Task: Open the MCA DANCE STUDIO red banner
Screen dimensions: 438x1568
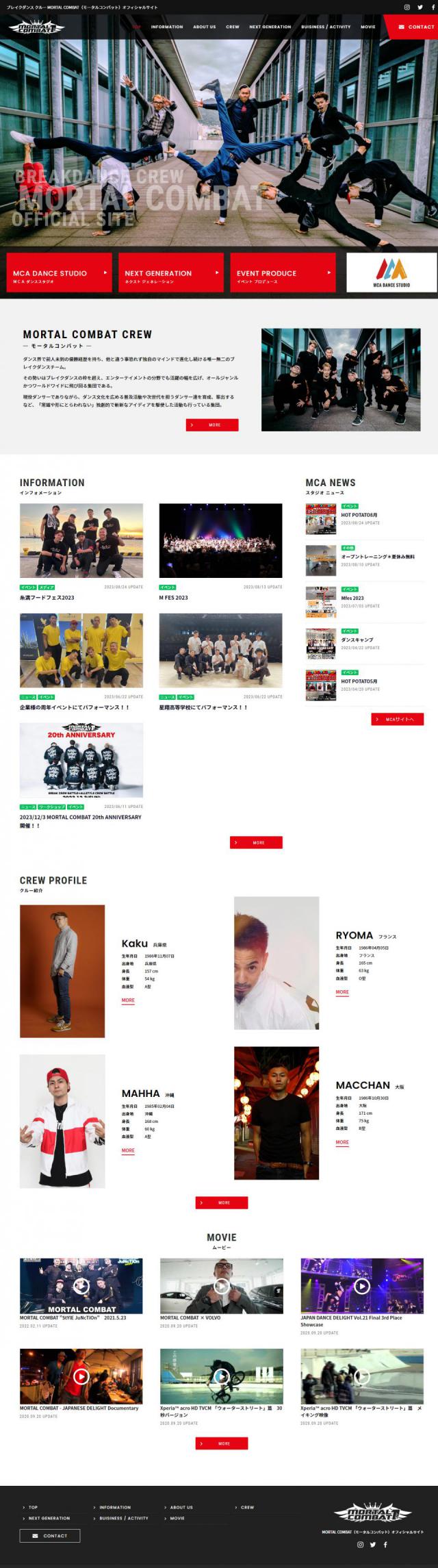Action: (x=59, y=273)
